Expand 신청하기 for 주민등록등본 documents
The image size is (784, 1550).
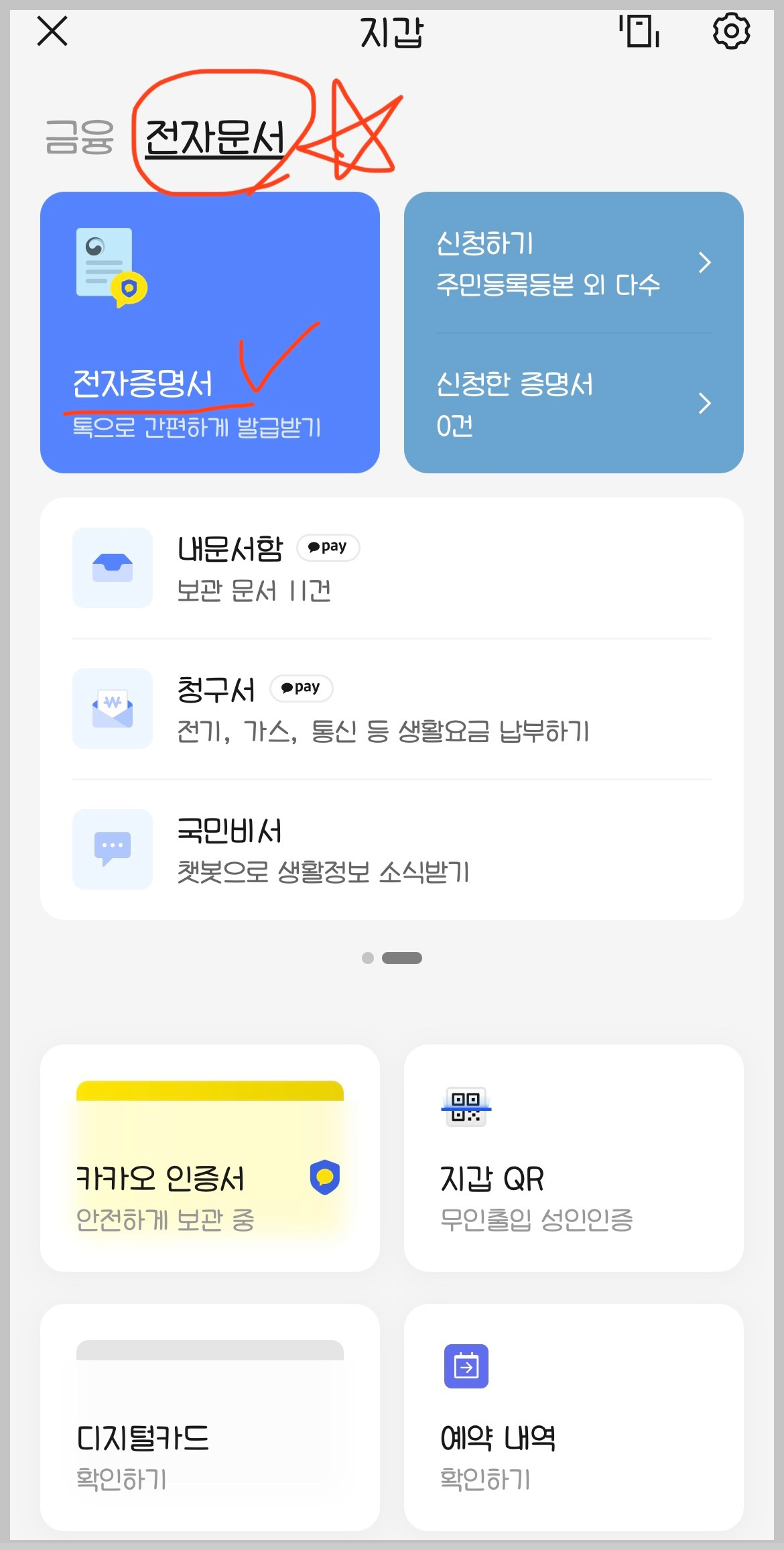pos(573,263)
